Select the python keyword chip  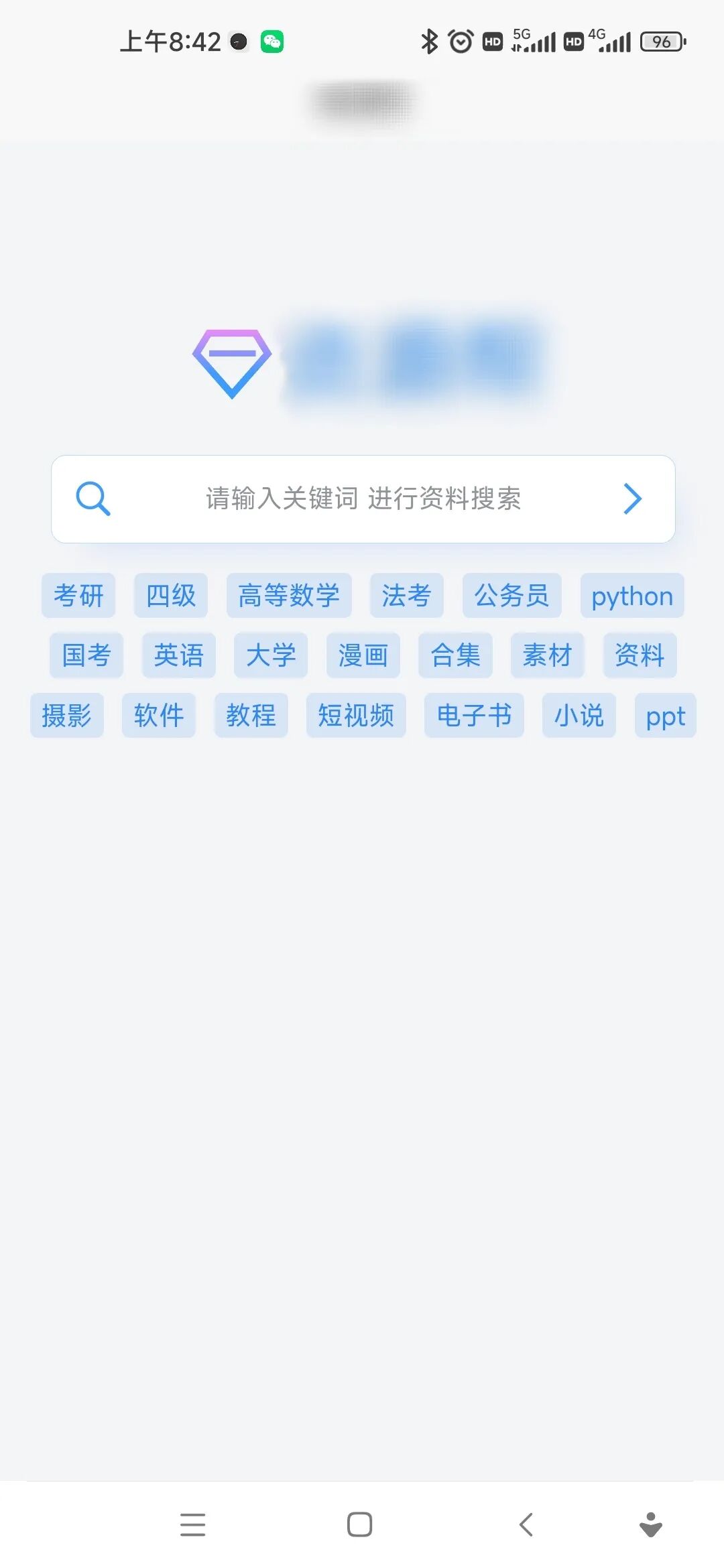click(x=631, y=595)
